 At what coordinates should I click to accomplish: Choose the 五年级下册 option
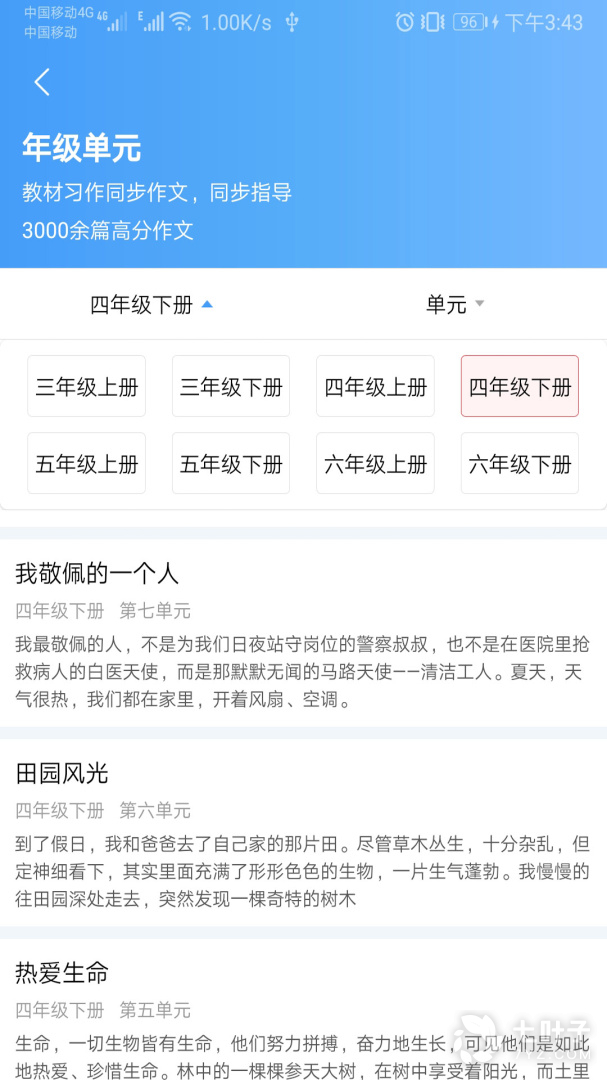231,464
